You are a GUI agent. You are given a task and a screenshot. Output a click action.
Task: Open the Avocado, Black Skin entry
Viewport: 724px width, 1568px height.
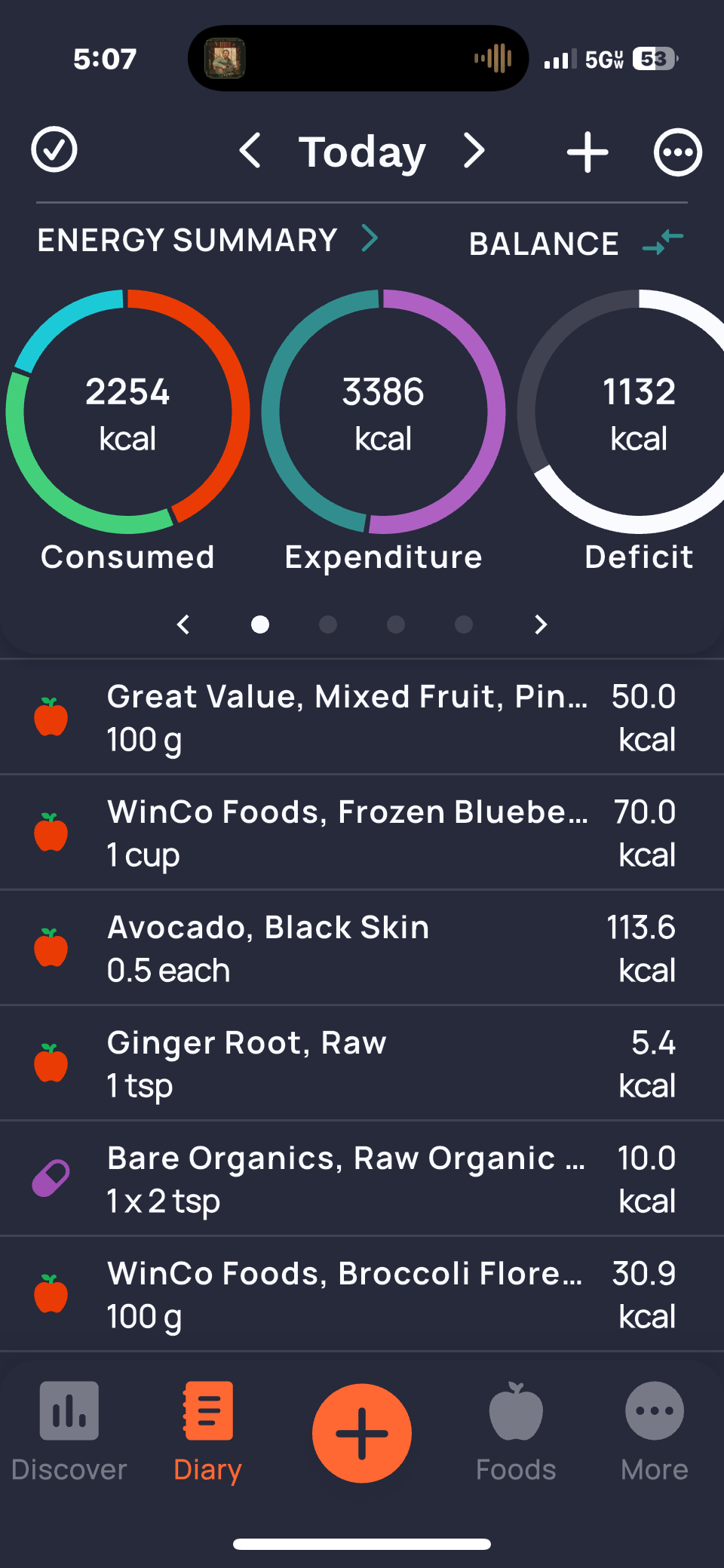[362, 948]
